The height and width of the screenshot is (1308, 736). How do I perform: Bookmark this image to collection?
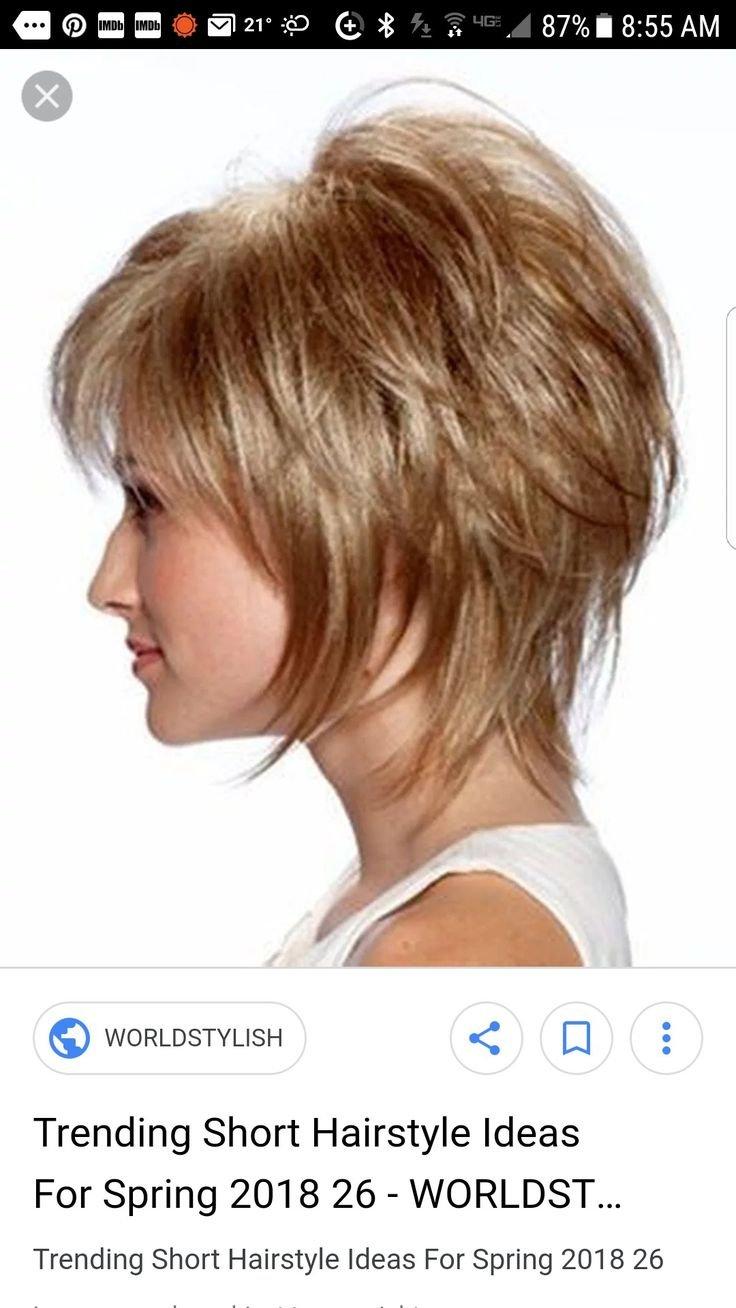[576, 1038]
